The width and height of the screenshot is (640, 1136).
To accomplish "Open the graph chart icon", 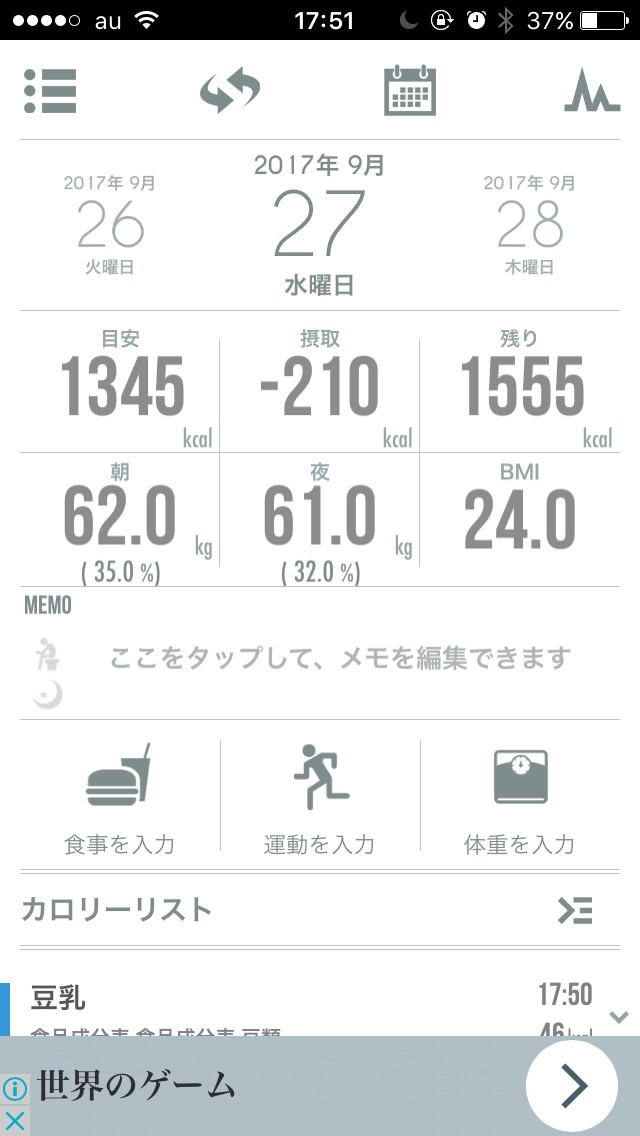I will [592, 92].
